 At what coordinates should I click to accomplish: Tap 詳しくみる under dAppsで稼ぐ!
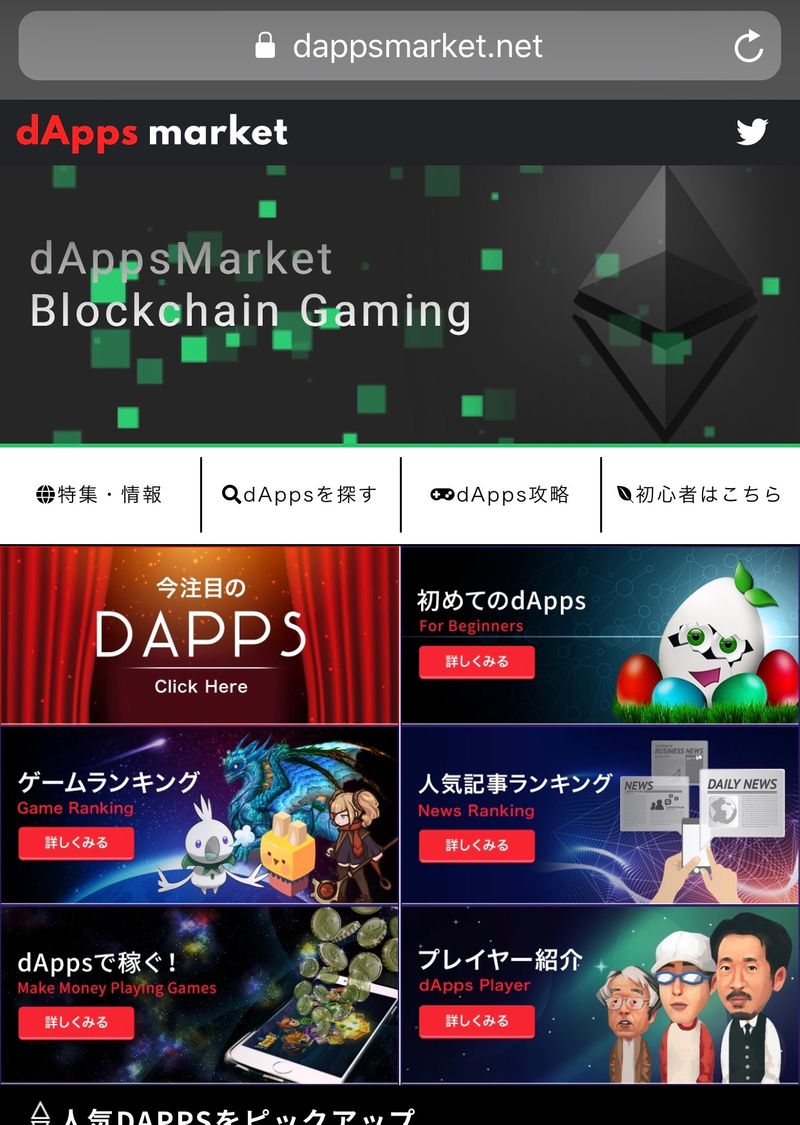click(76, 1022)
